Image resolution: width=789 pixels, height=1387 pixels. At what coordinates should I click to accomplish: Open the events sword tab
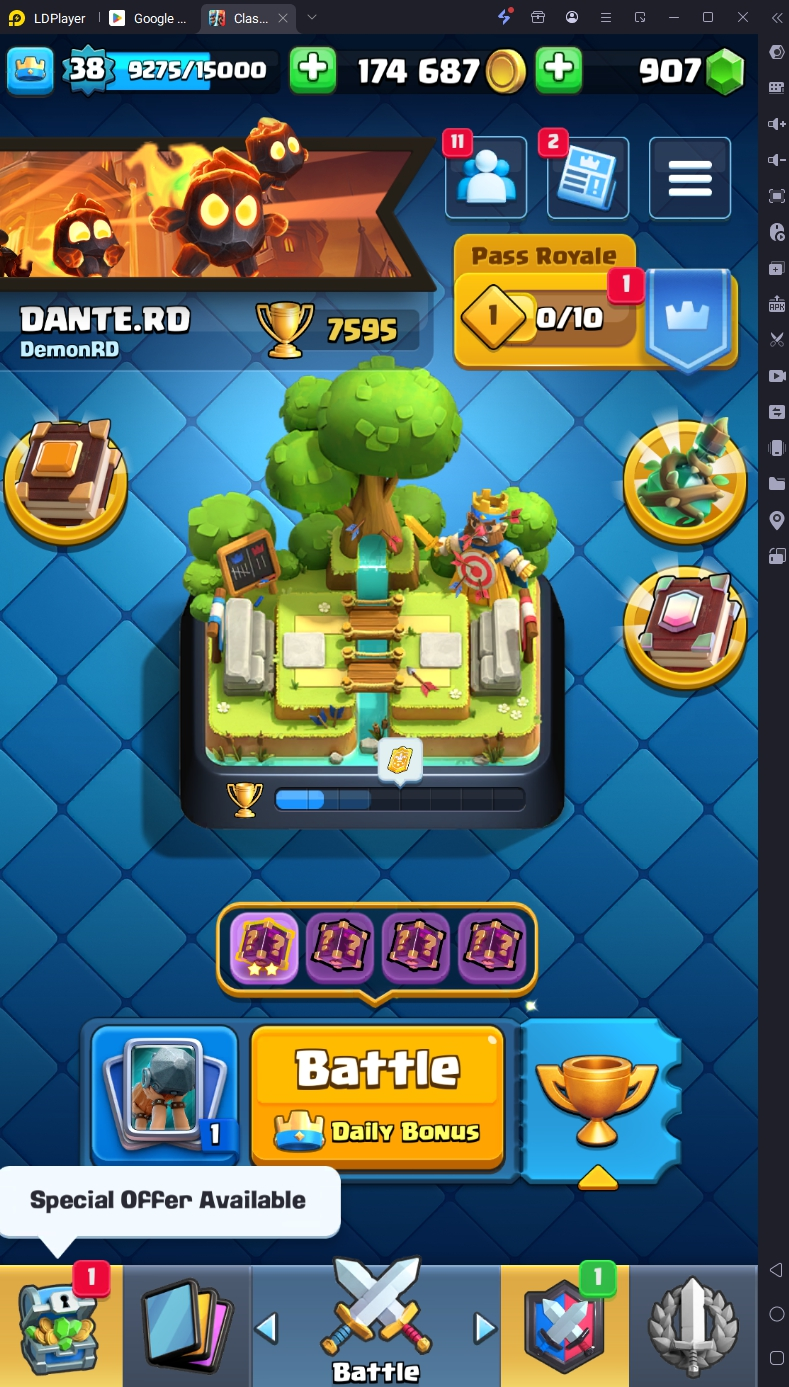pos(692,1325)
